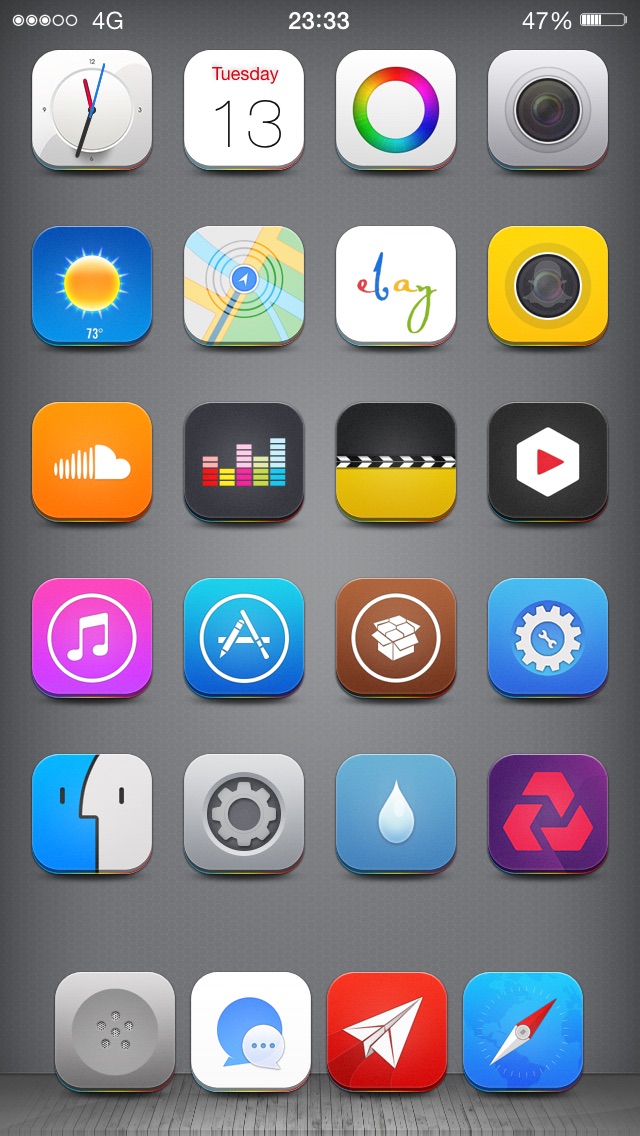Viewport: 640px width, 1136px height.
Task: Open the App Store
Action: point(244,638)
